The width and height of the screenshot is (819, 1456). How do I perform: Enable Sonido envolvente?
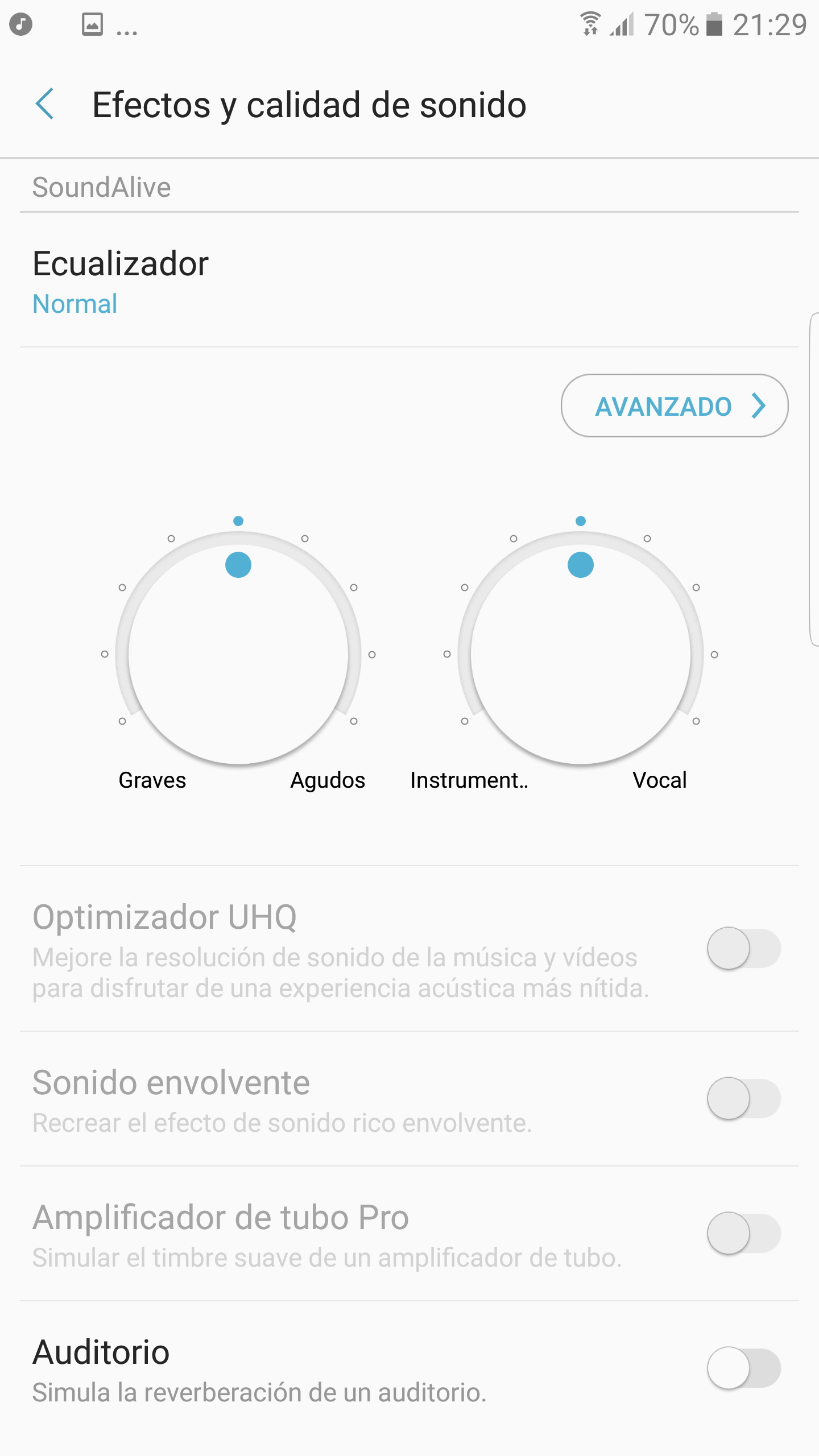743,1098
